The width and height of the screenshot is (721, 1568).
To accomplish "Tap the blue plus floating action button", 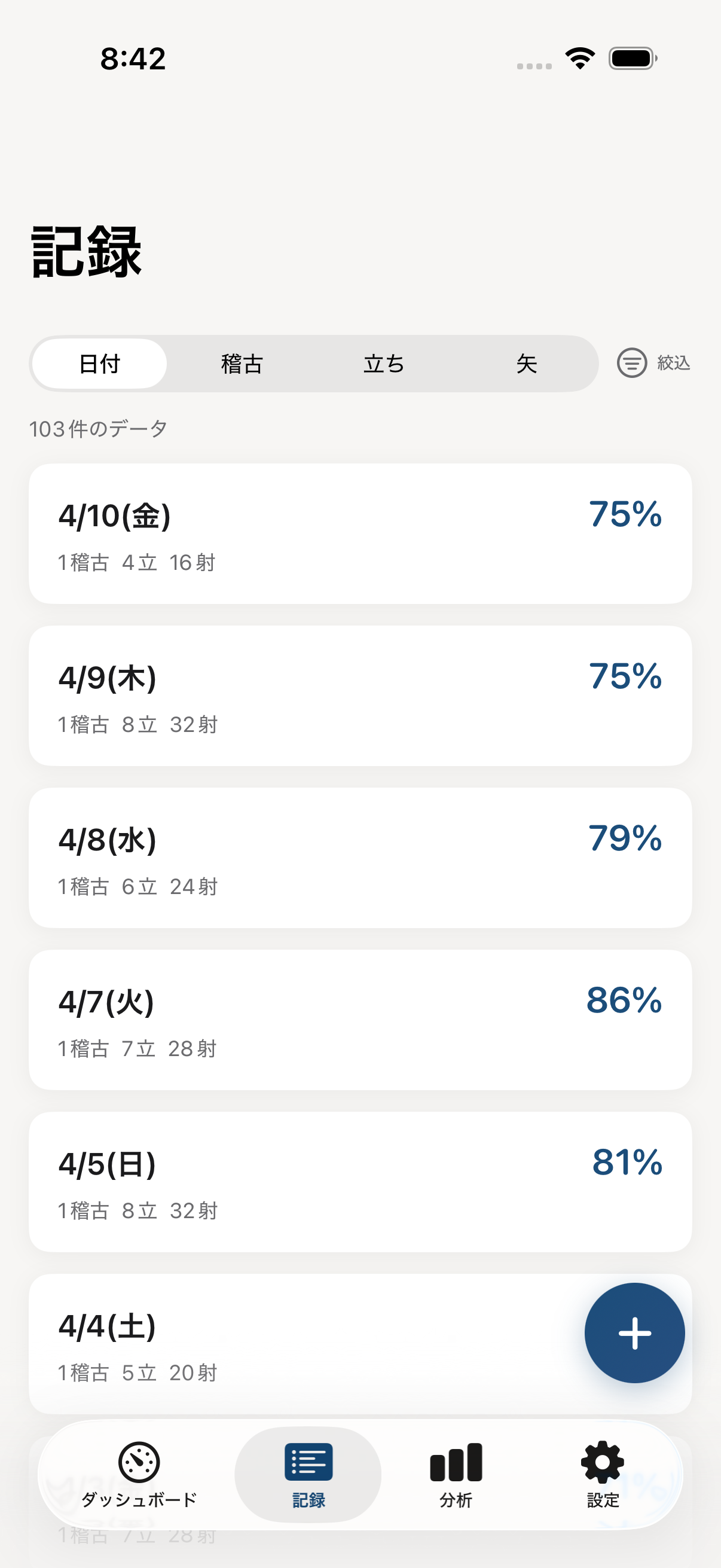I will 634,1333.
